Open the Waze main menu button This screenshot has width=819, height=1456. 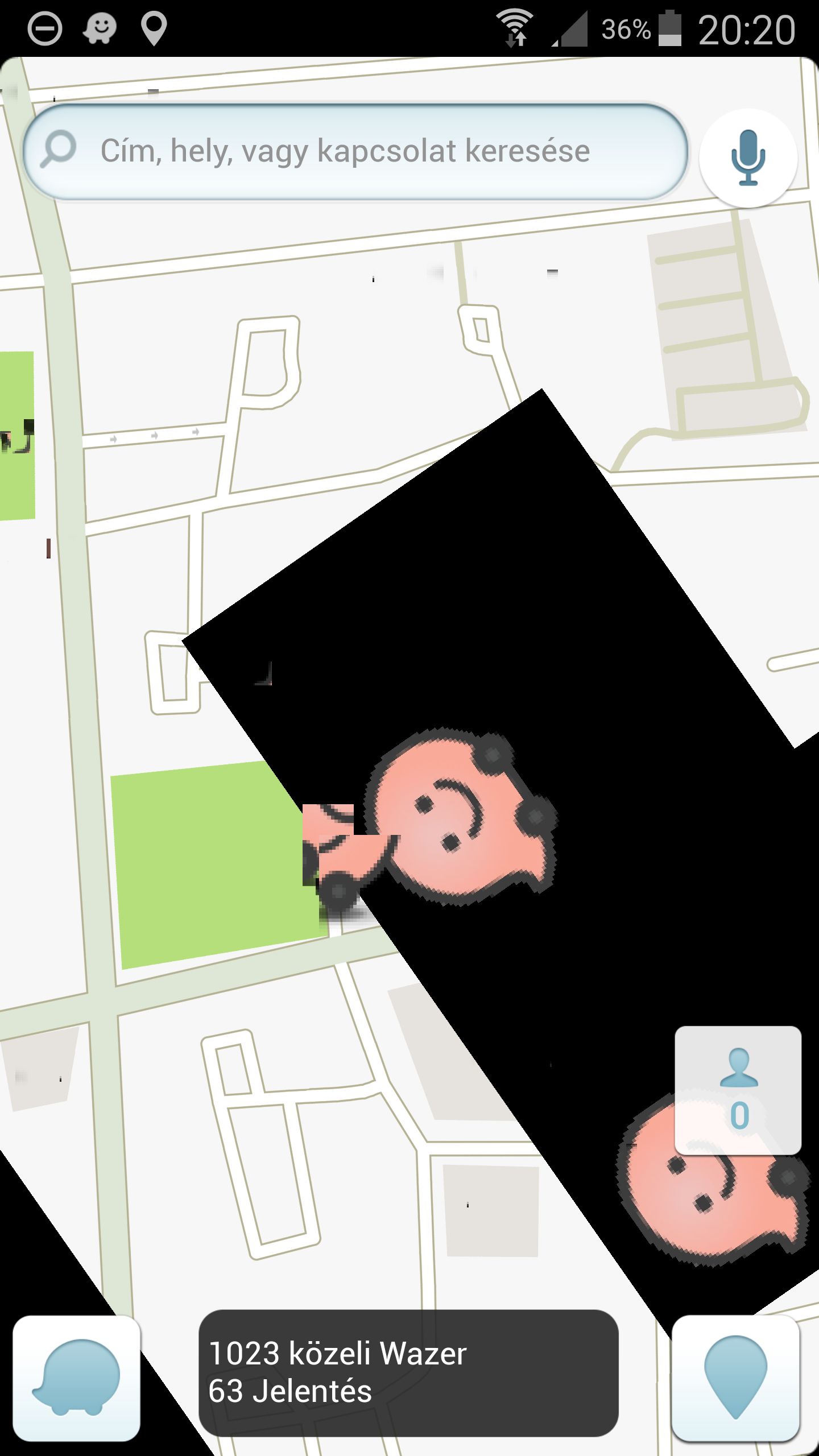pos(77,1377)
